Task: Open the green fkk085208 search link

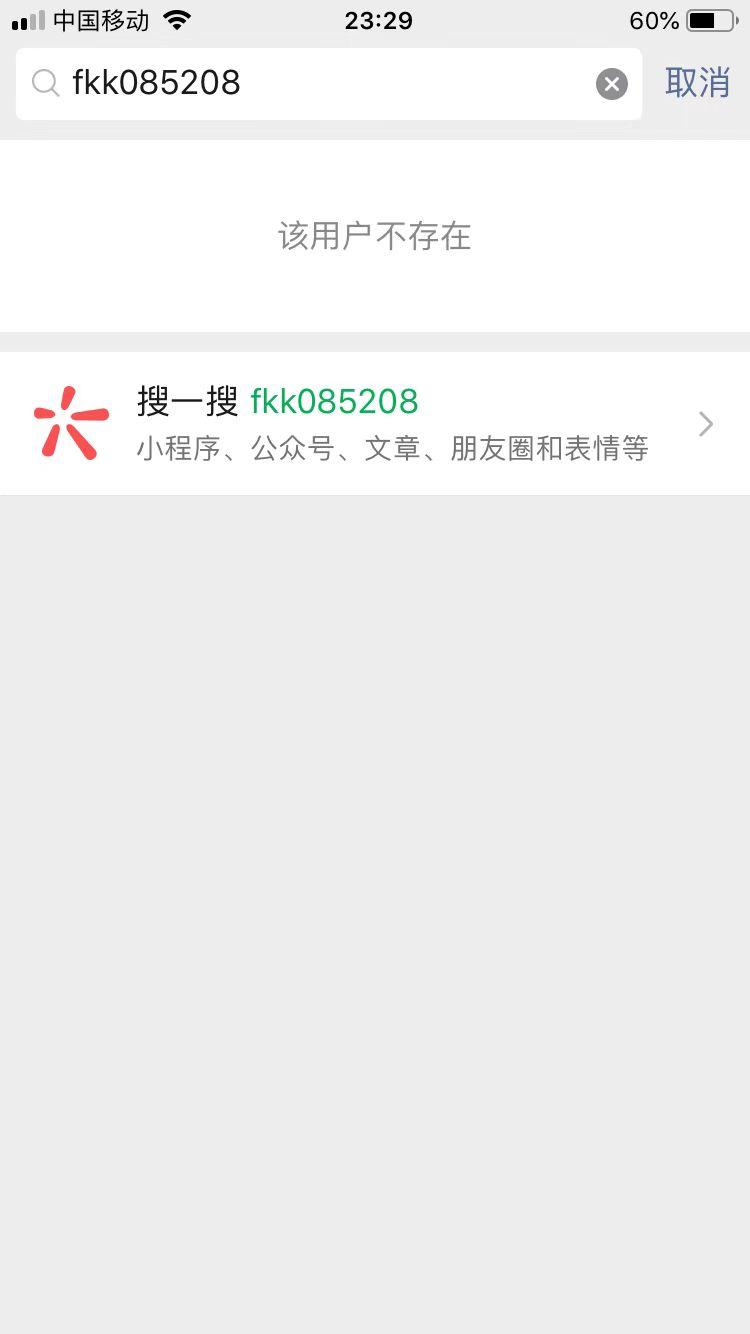Action: pyautogui.click(x=334, y=401)
